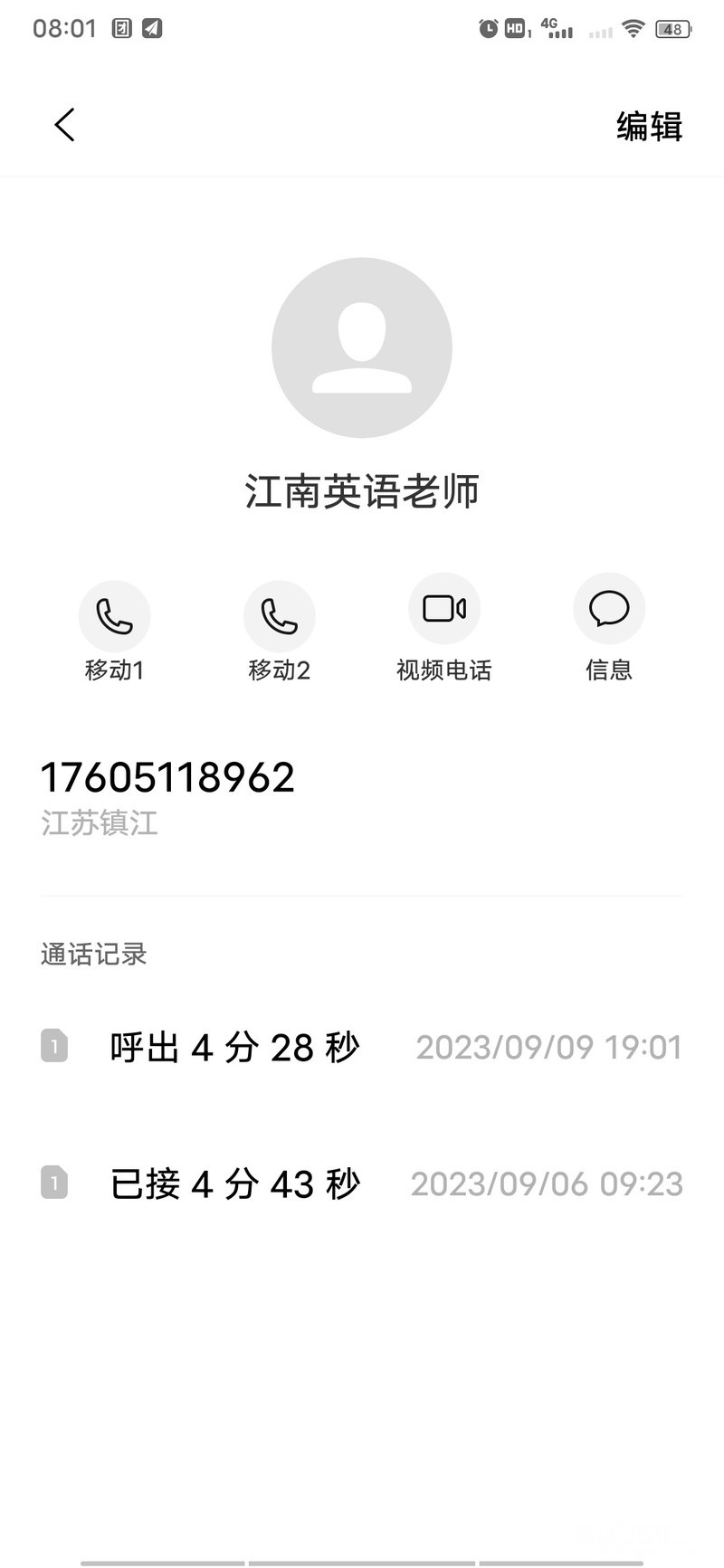Call the contact using 移动1
Image resolution: width=724 pixels, height=1568 pixels.
[x=114, y=616]
